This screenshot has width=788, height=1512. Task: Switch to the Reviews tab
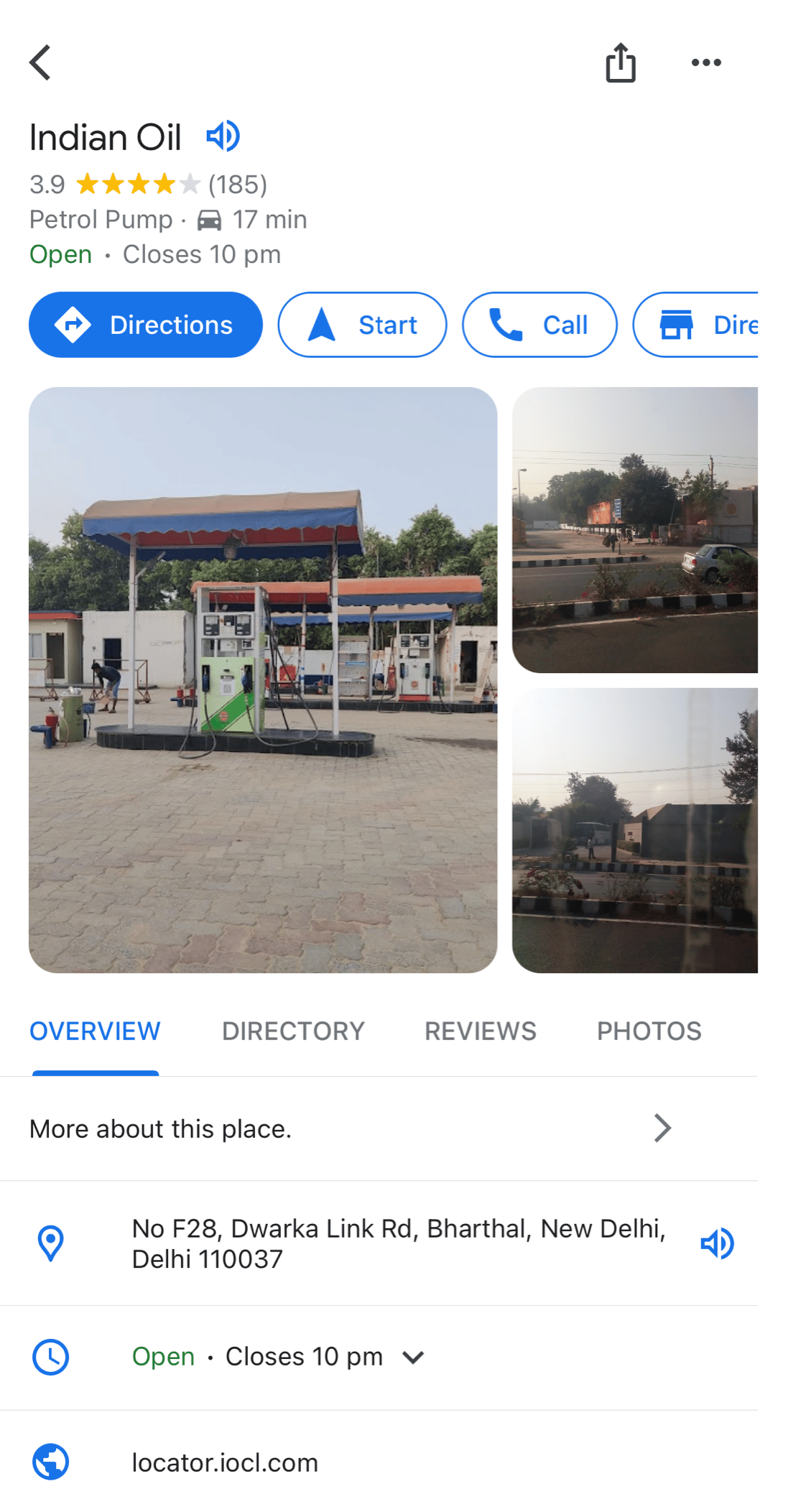(x=480, y=1031)
